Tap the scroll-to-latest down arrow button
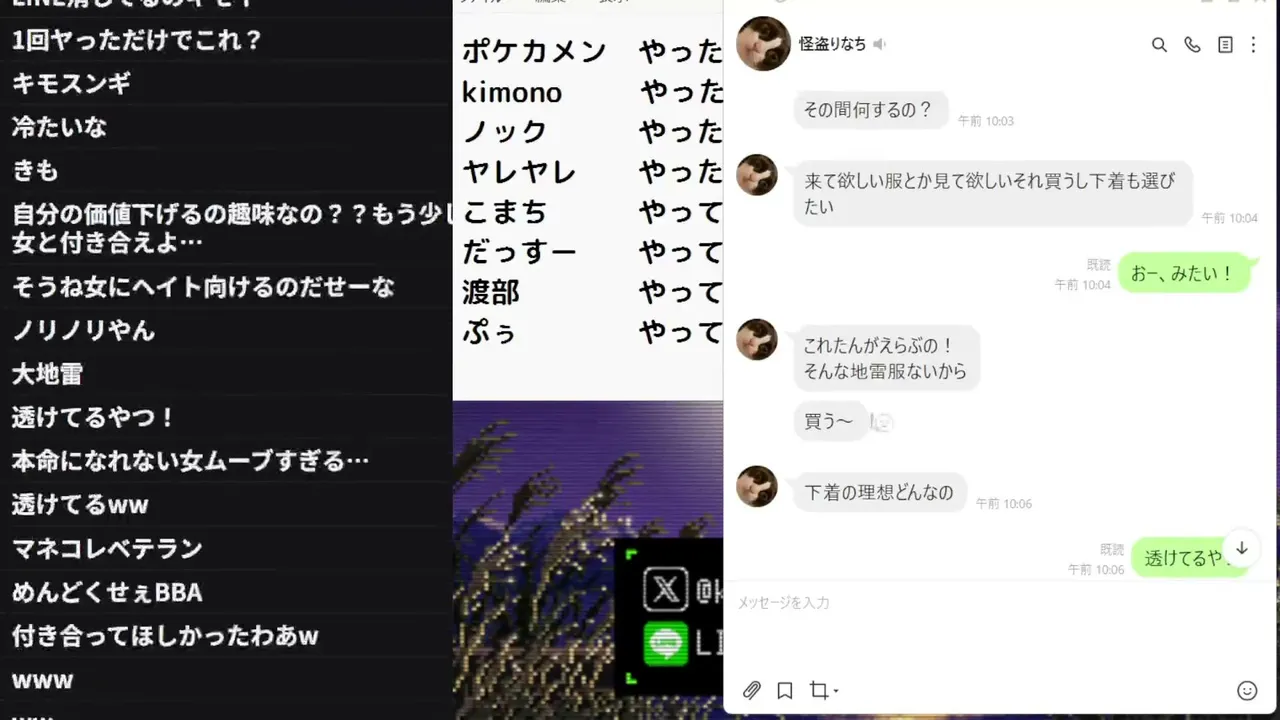The image size is (1280, 720). point(1242,548)
